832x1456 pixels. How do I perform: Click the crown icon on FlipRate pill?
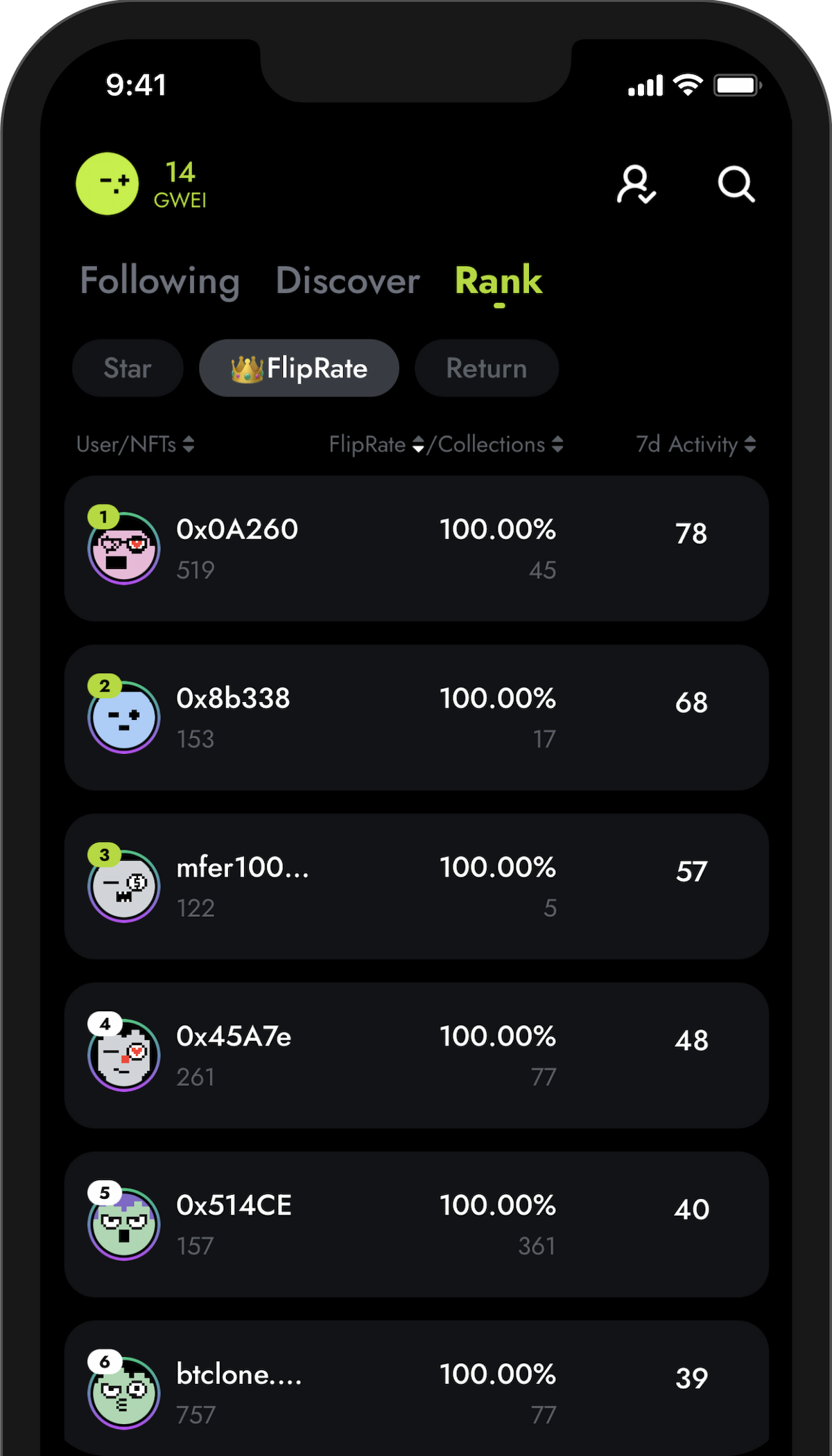click(x=248, y=368)
